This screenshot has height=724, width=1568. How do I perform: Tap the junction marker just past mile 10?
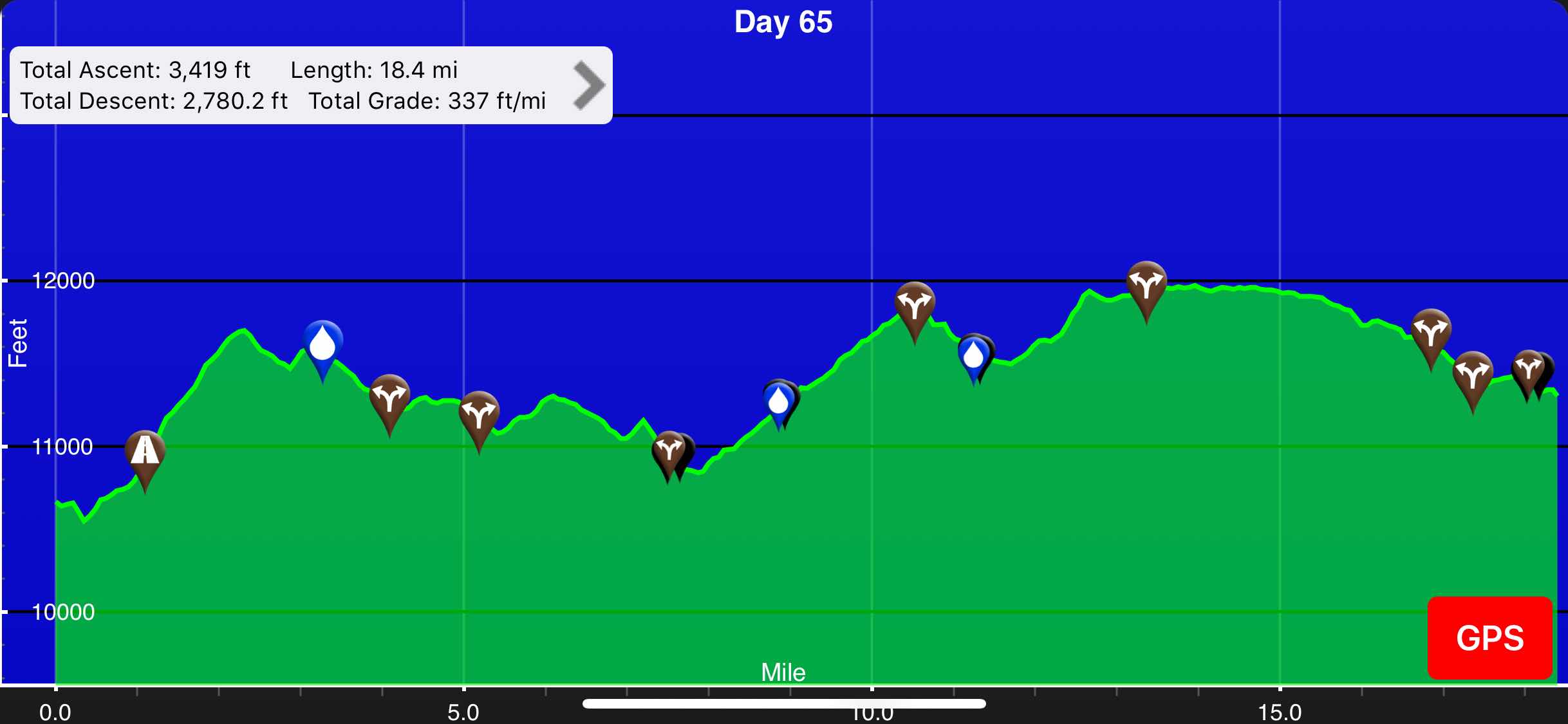coord(915,304)
